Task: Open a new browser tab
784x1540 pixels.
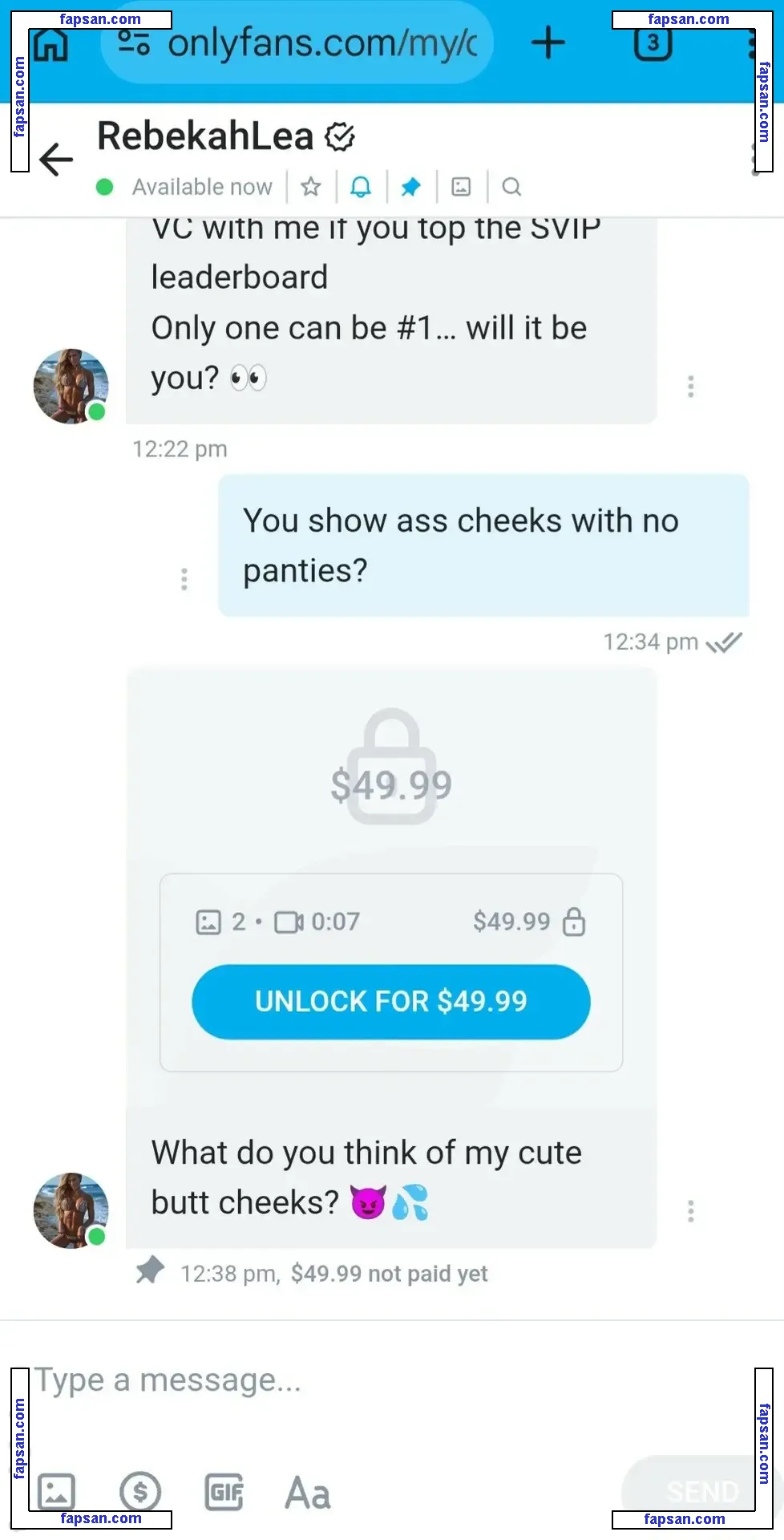Action: point(548,43)
